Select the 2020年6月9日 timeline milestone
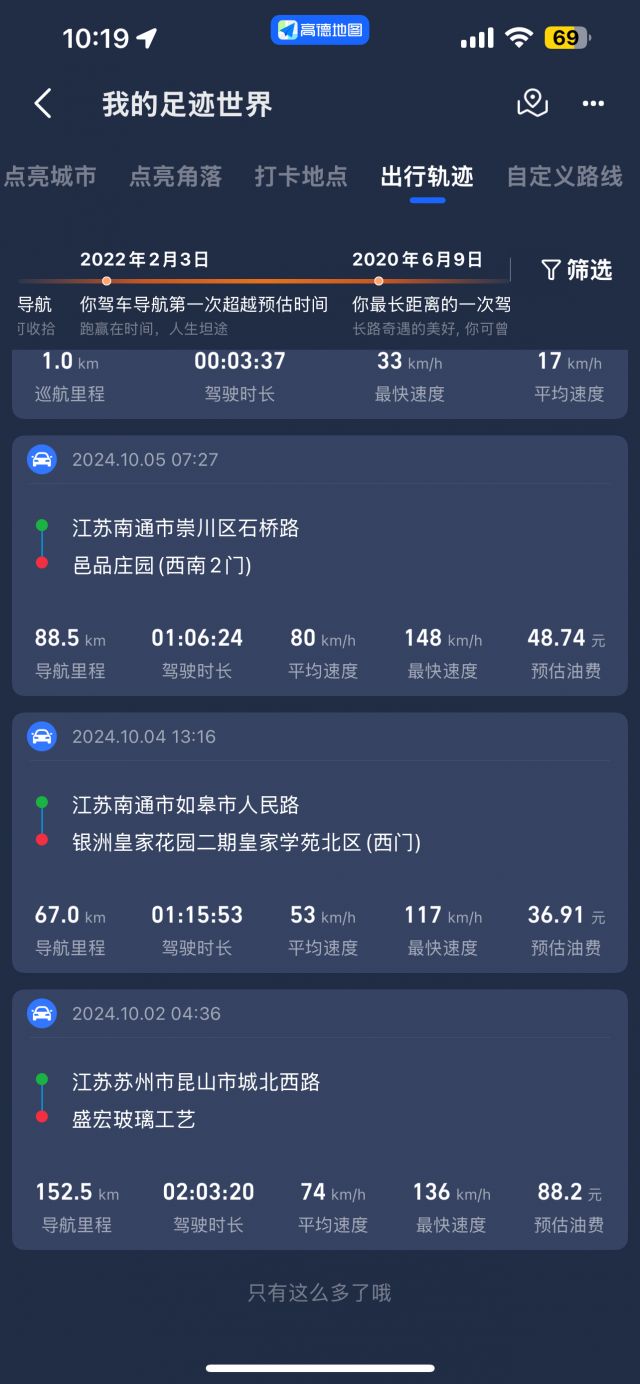This screenshot has width=640, height=1384. click(x=417, y=260)
